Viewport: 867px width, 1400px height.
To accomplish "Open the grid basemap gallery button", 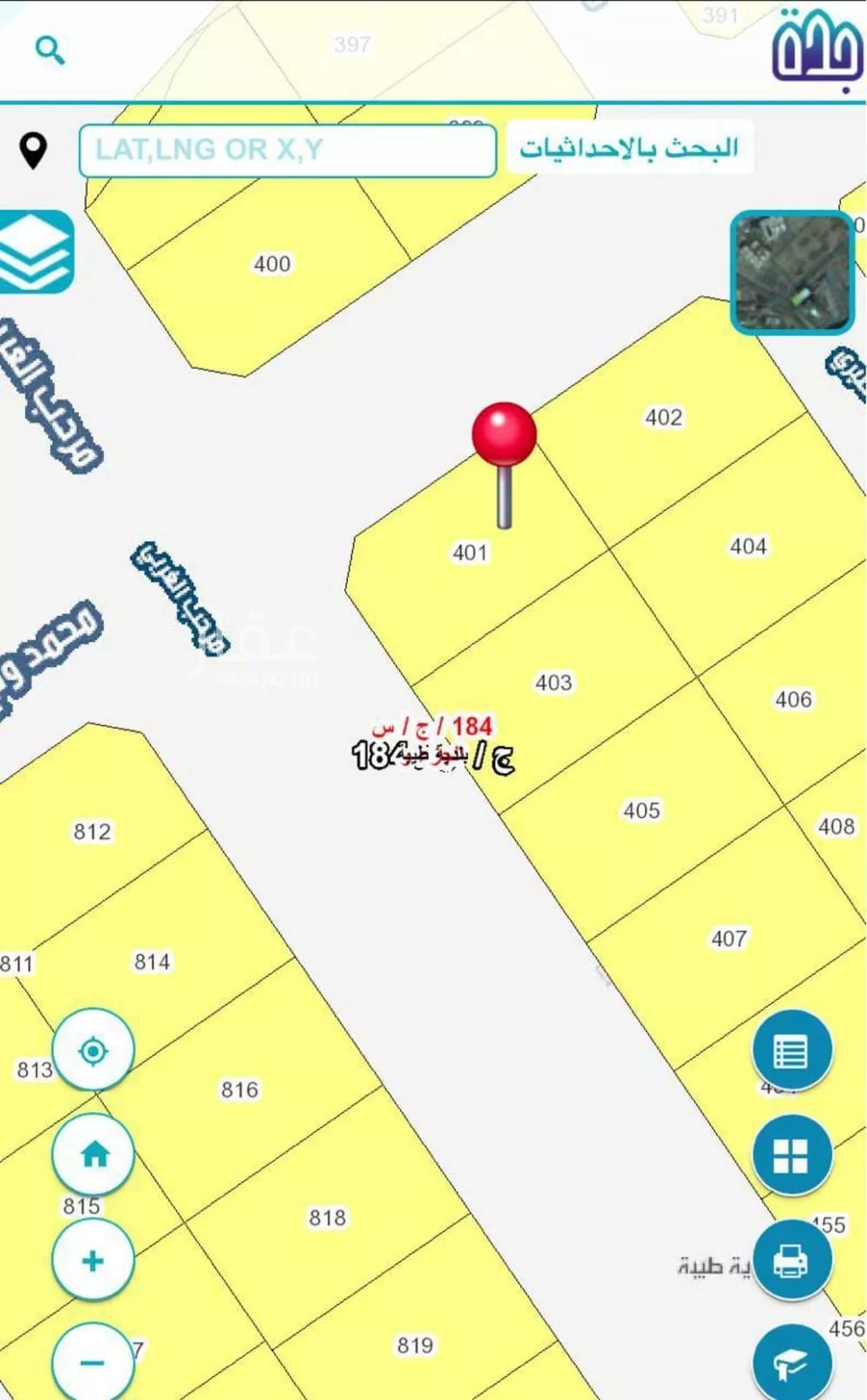I will click(x=791, y=1155).
